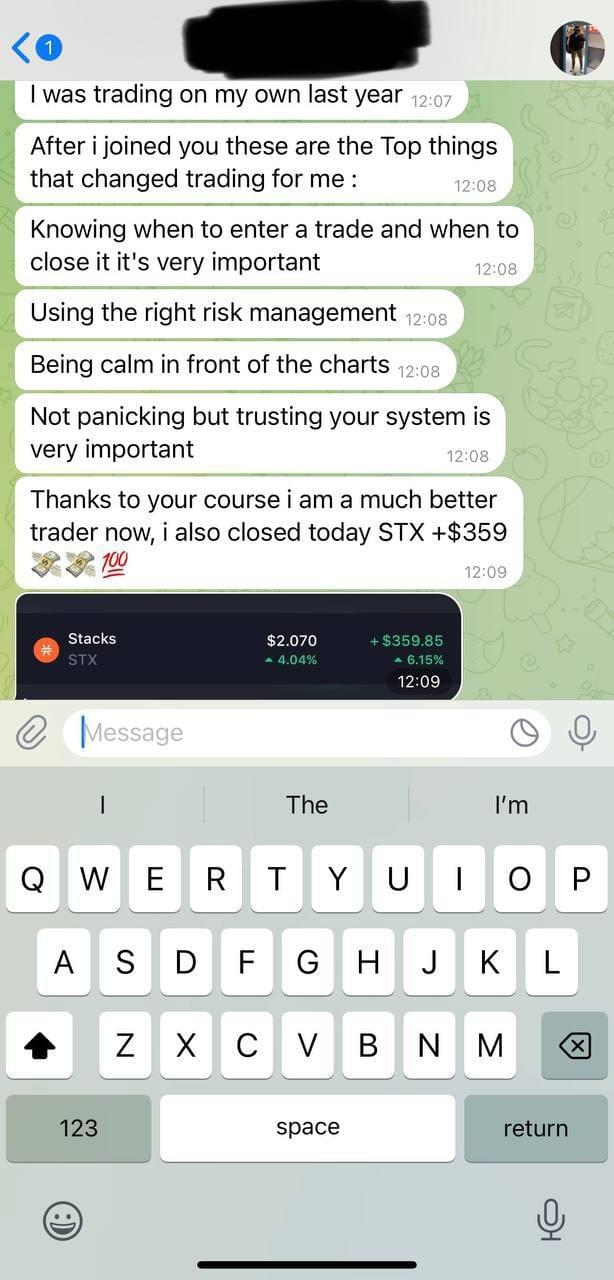Insert the suggested word "The"
Image resolution: width=614 pixels, height=1280 pixels.
tap(306, 805)
